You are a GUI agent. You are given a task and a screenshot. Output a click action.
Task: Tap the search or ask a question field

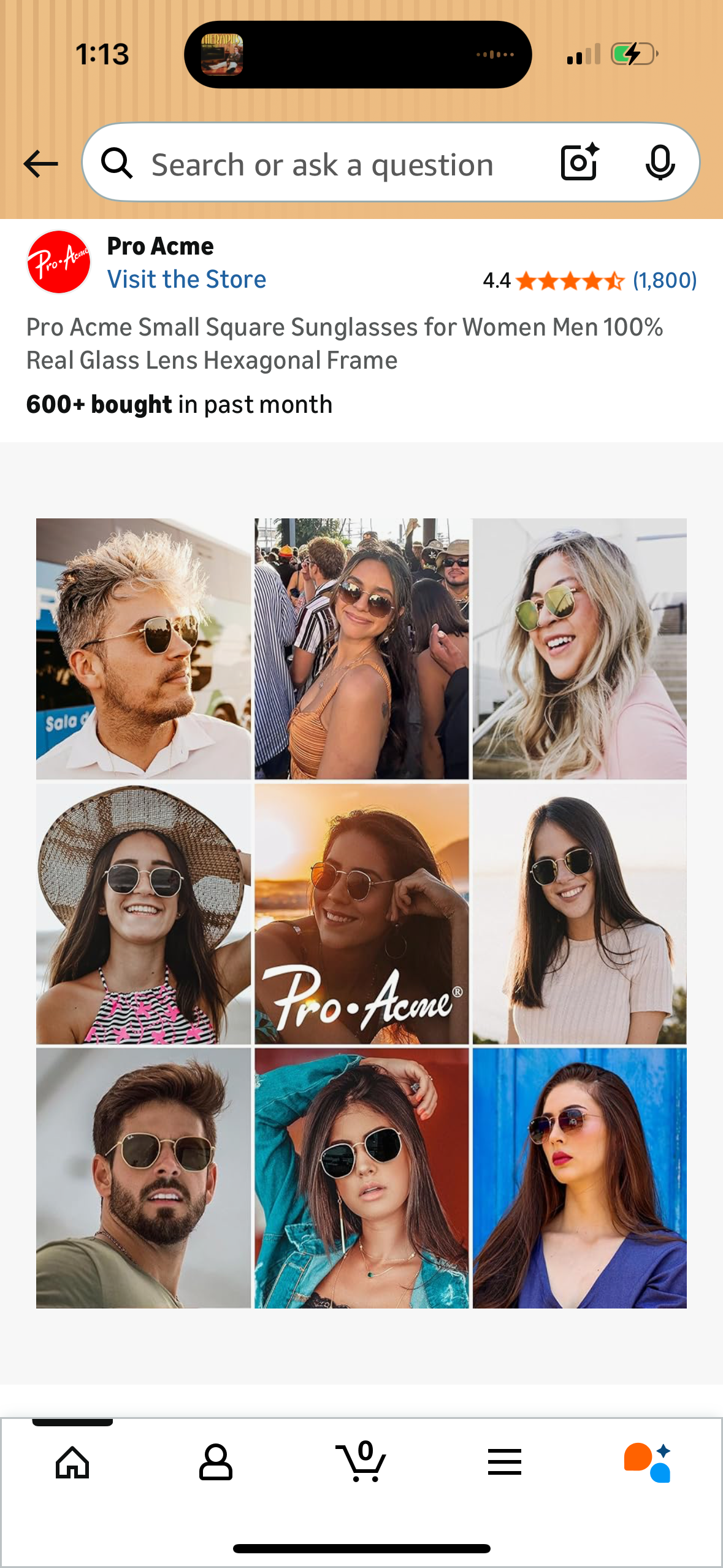[322, 164]
